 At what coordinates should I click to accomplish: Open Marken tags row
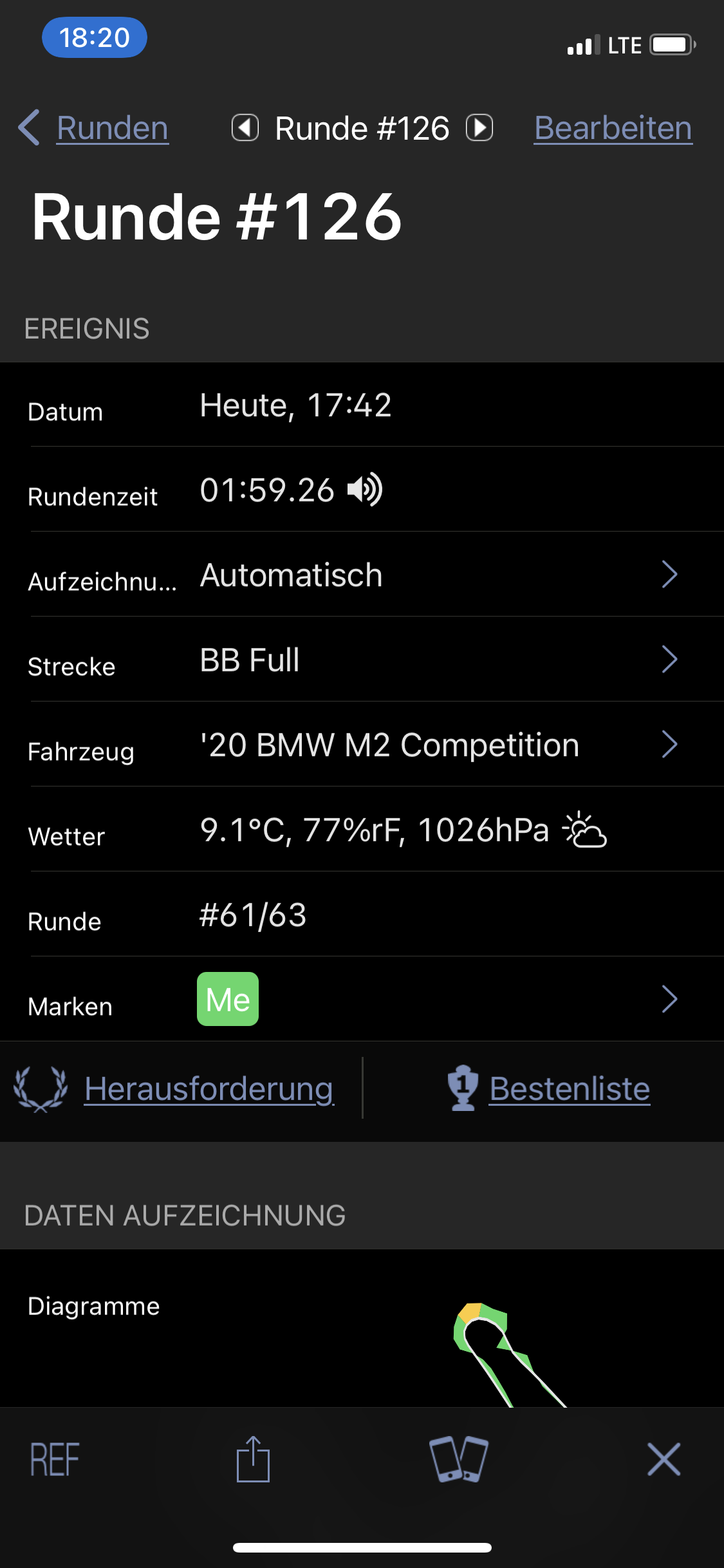pos(362,999)
